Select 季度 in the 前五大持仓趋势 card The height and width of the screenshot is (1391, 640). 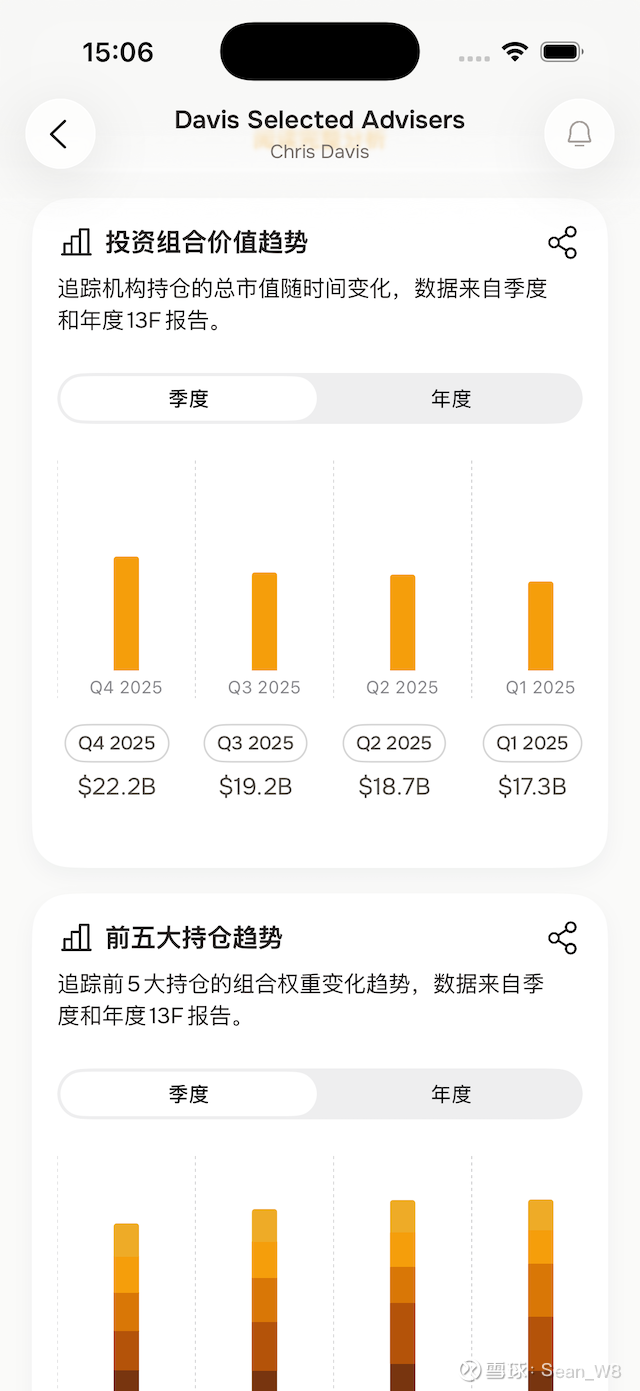pyautogui.click(x=188, y=1094)
